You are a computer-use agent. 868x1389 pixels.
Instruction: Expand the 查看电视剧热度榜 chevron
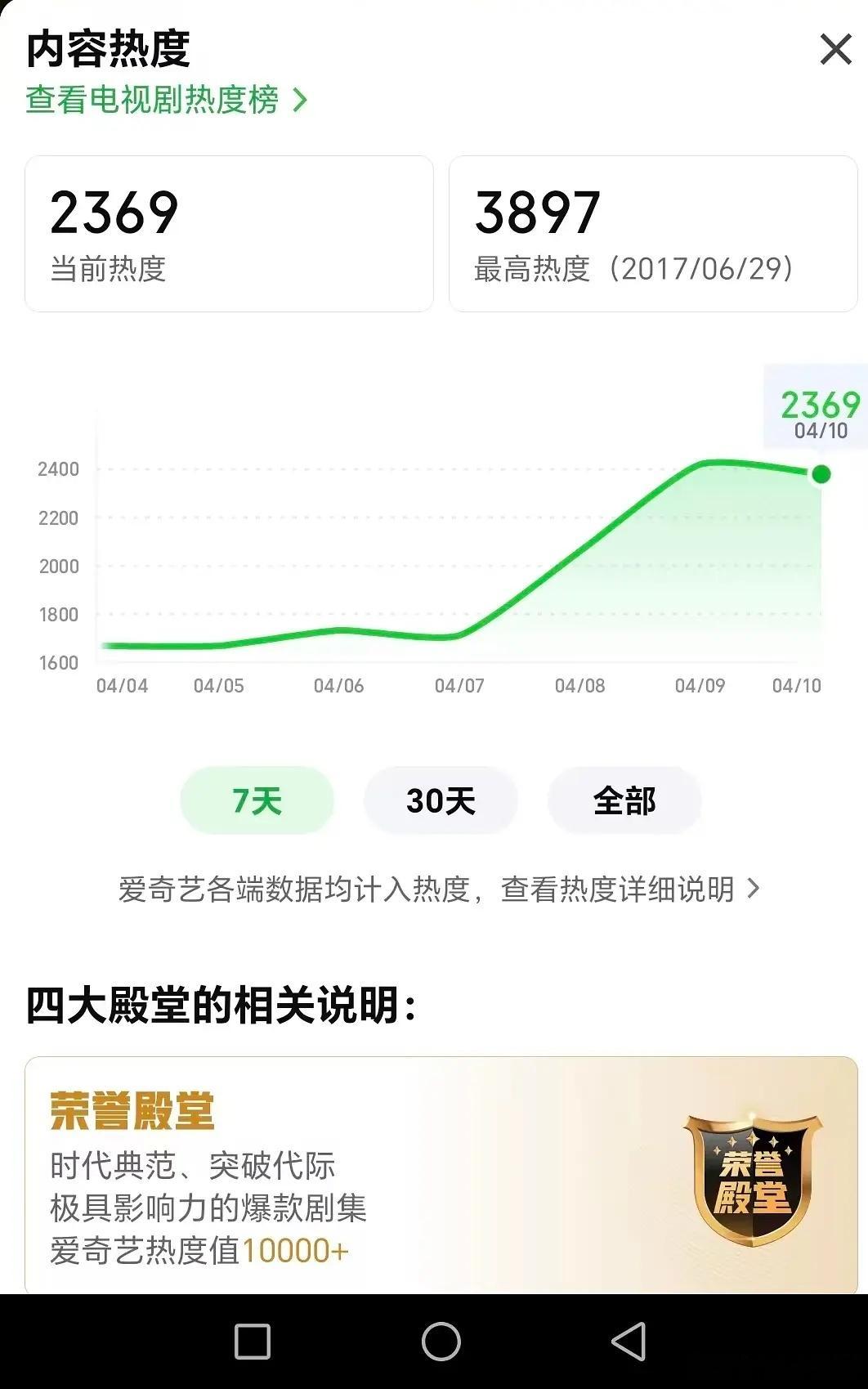(x=302, y=100)
